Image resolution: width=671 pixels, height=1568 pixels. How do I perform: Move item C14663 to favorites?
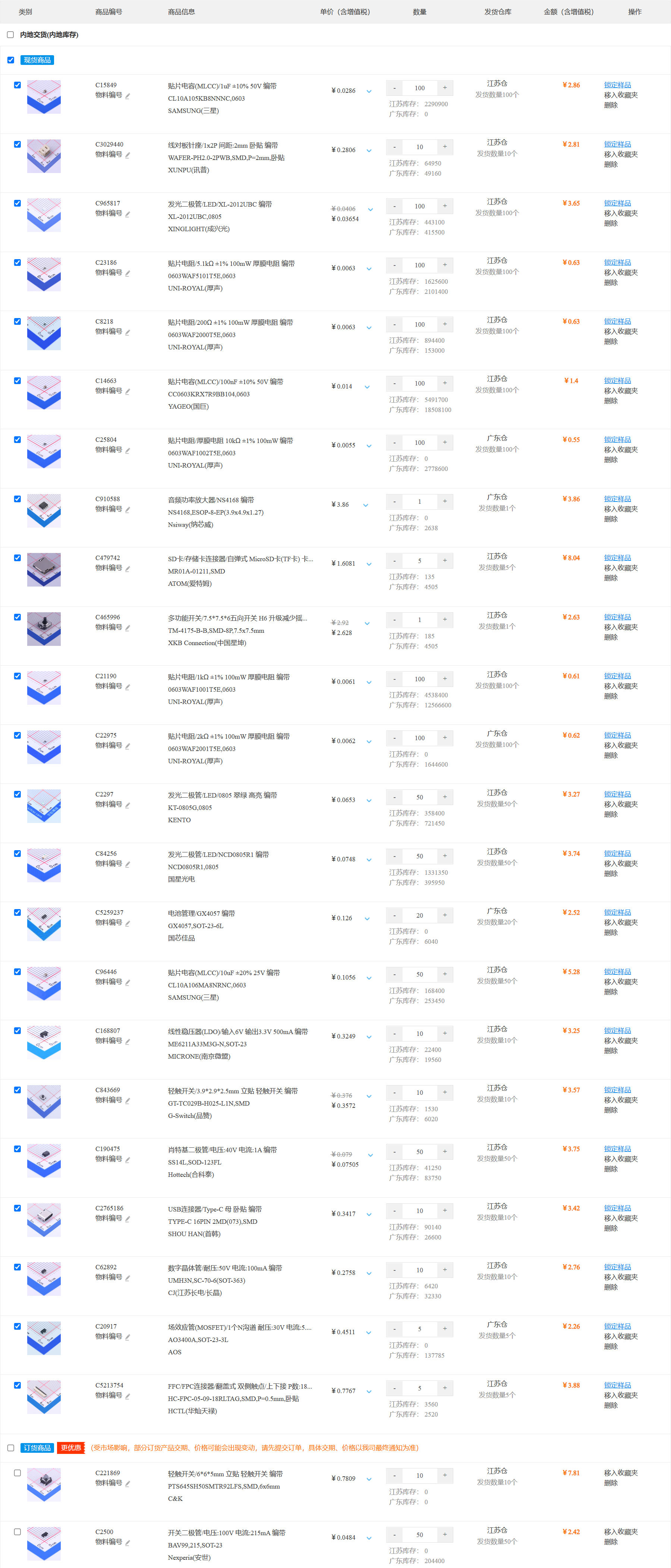[x=621, y=391]
